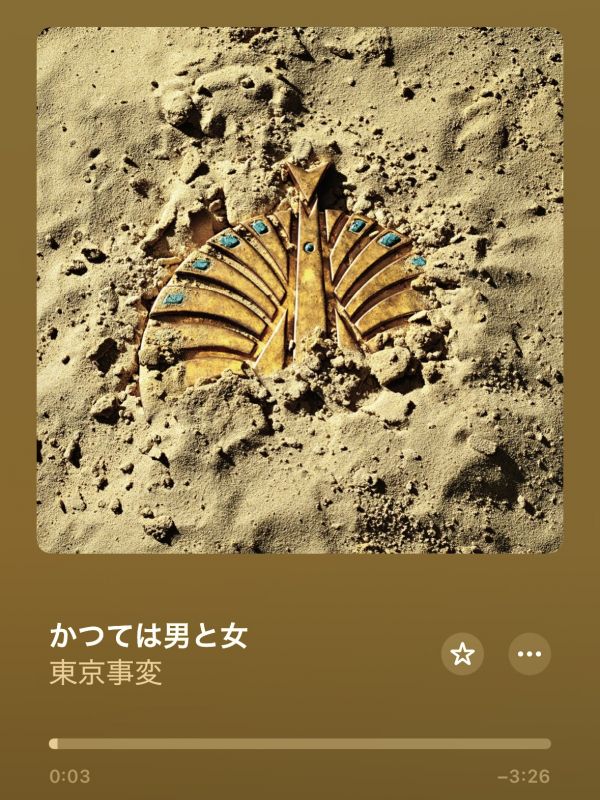Favorite the song with the star icon
The image size is (600, 800).
[462, 655]
